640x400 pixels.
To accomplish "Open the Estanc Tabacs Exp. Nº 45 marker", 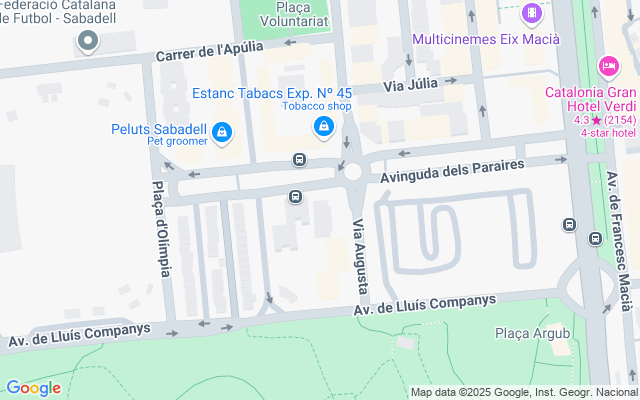I will 323,126.
